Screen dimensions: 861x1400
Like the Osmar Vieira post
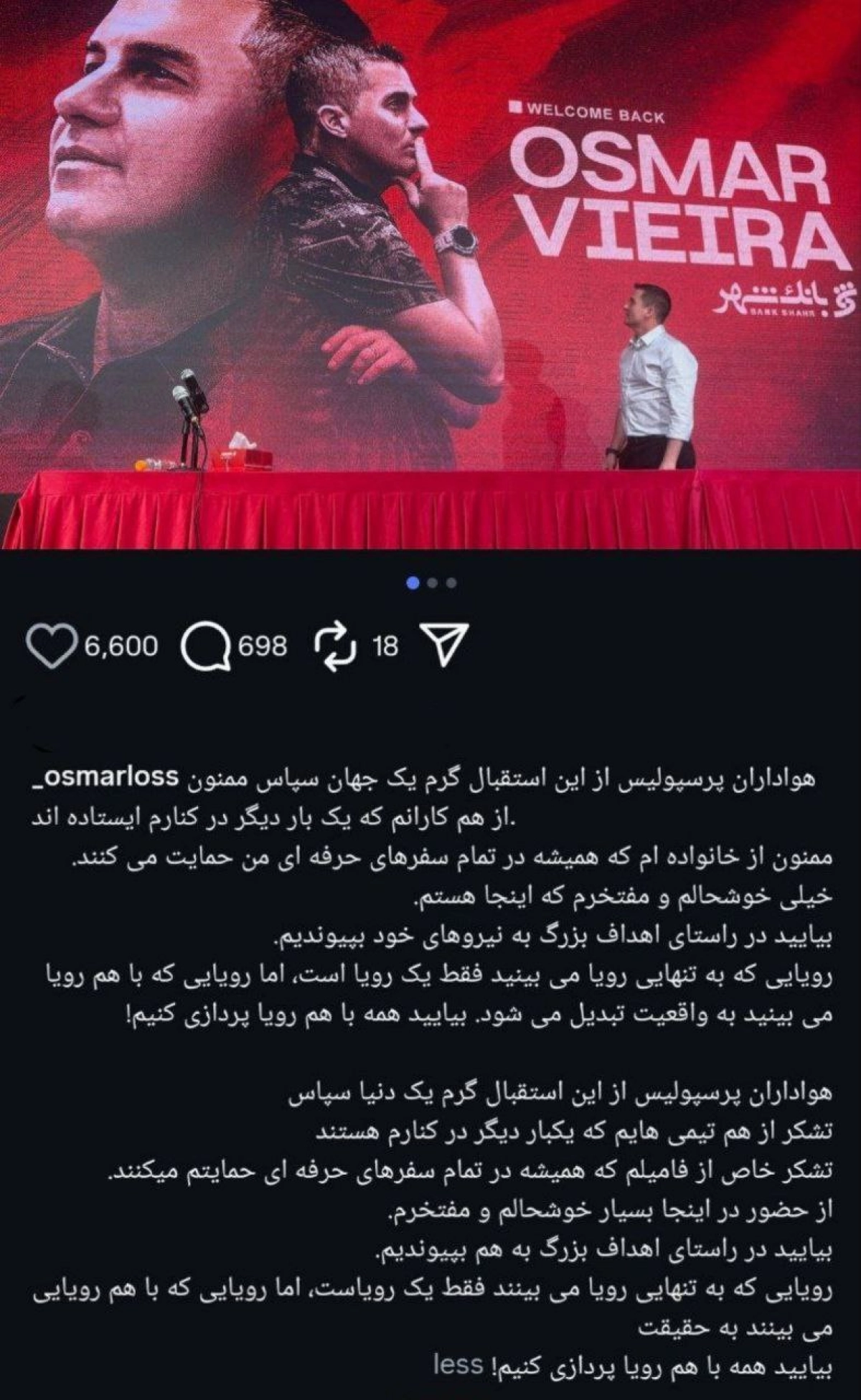(51, 646)
